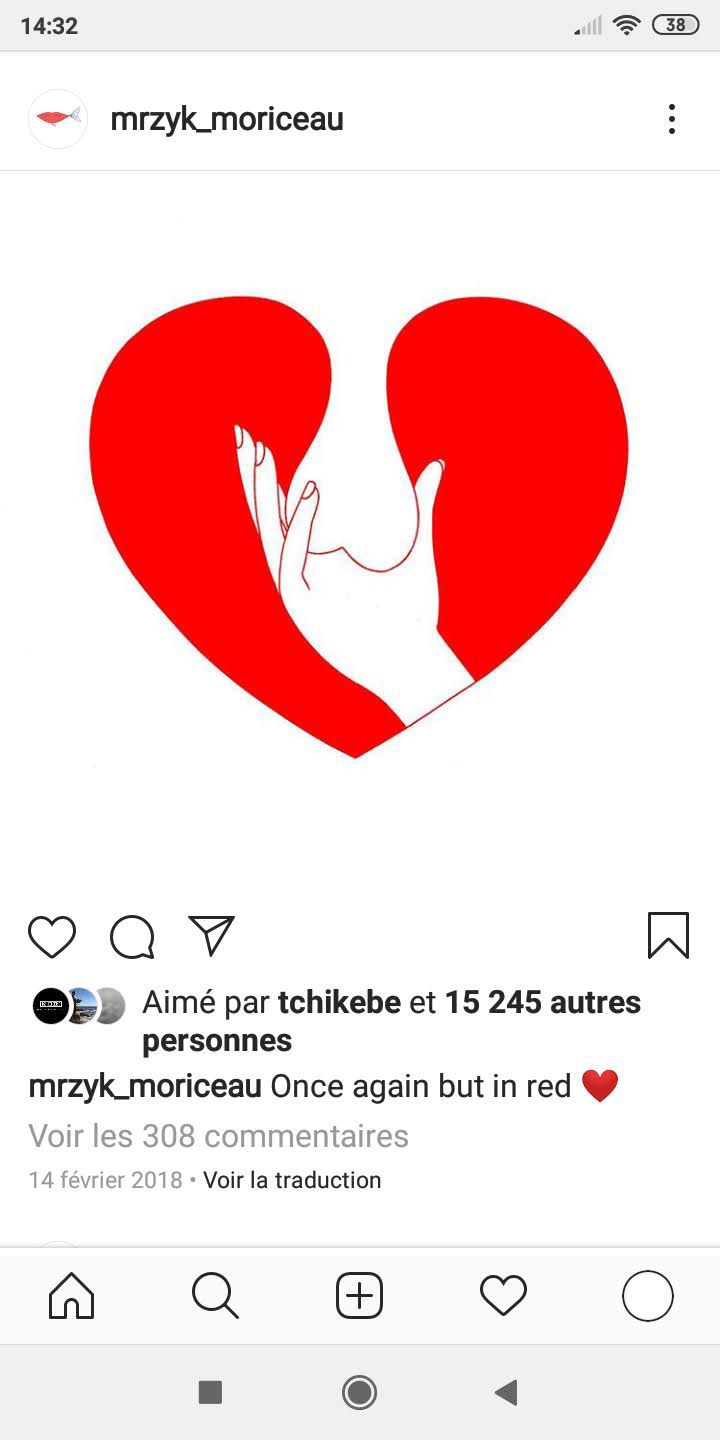The height and width of the screenshot is (1440, 720).
Task: Share the post via direct message
Action: pos(211,936)
